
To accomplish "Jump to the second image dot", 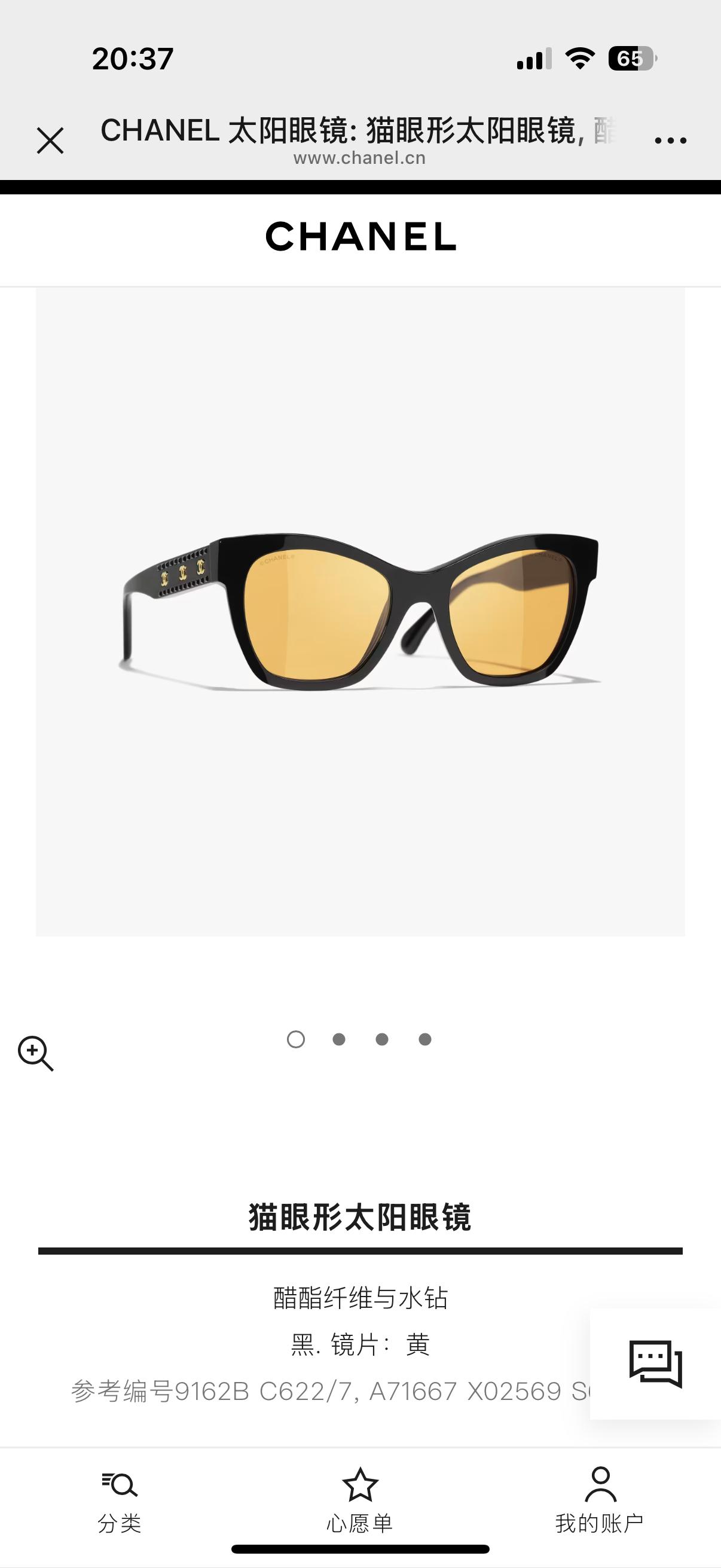I will pyautogui.click(x=339, y=1039).
